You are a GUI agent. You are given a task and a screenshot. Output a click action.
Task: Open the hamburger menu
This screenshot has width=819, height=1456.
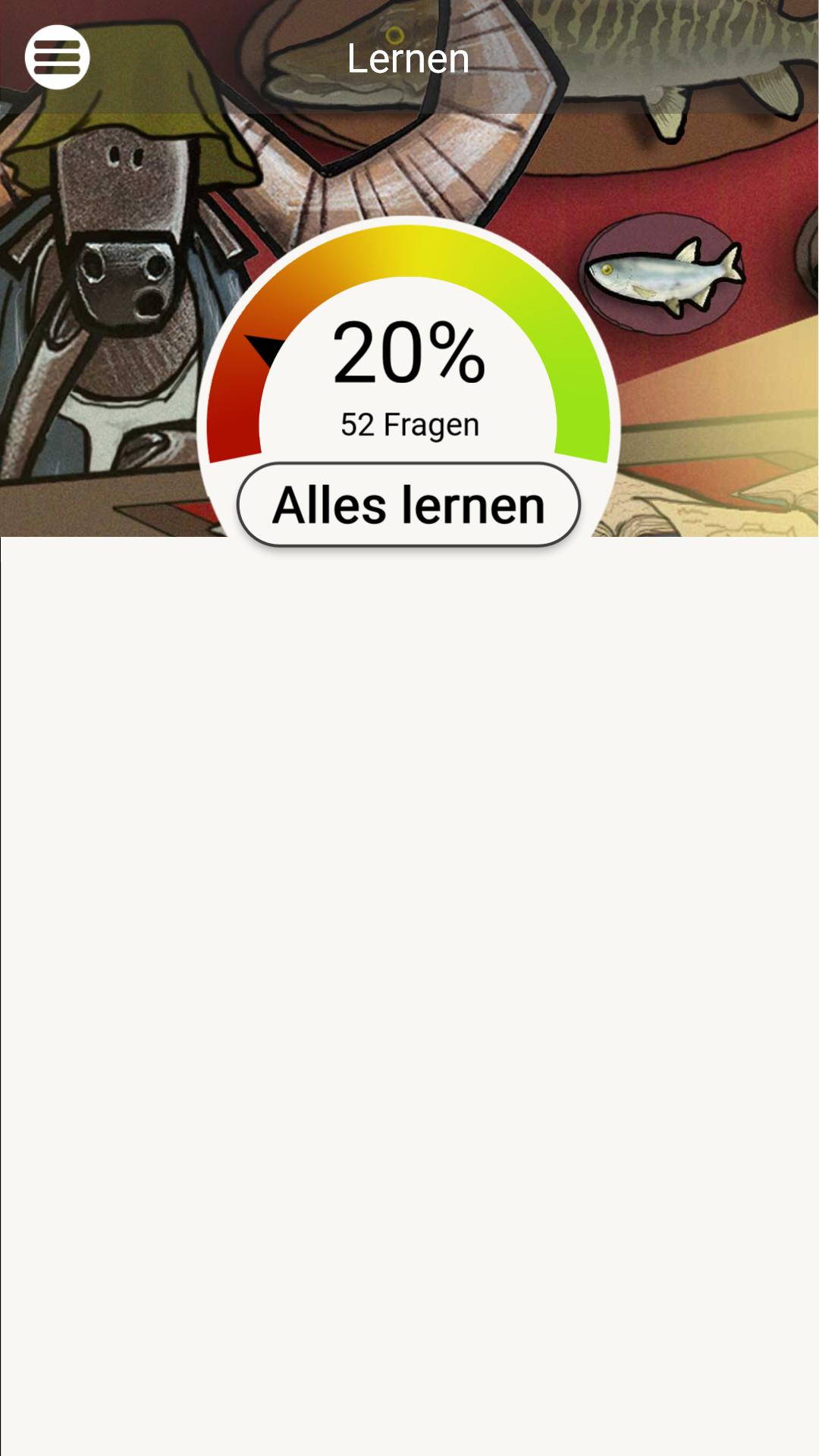point(57,57)
